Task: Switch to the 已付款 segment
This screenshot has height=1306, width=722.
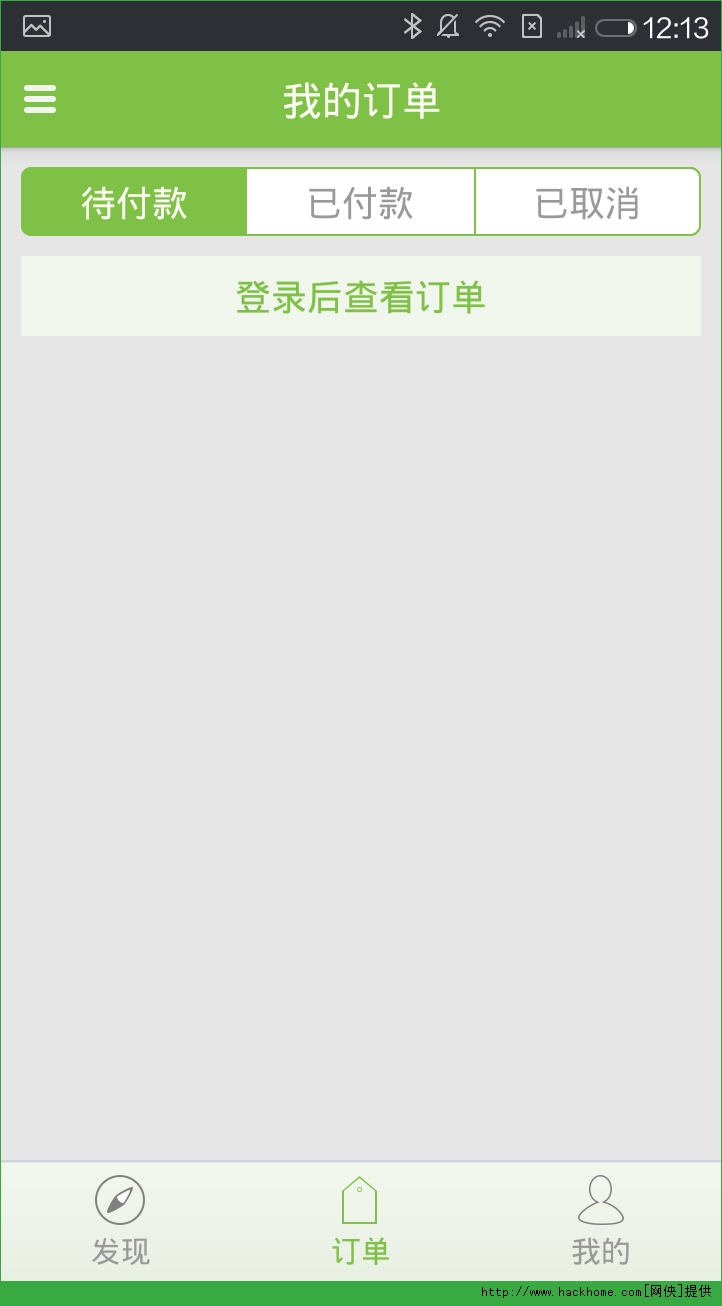Action: (x=360, y=202)
